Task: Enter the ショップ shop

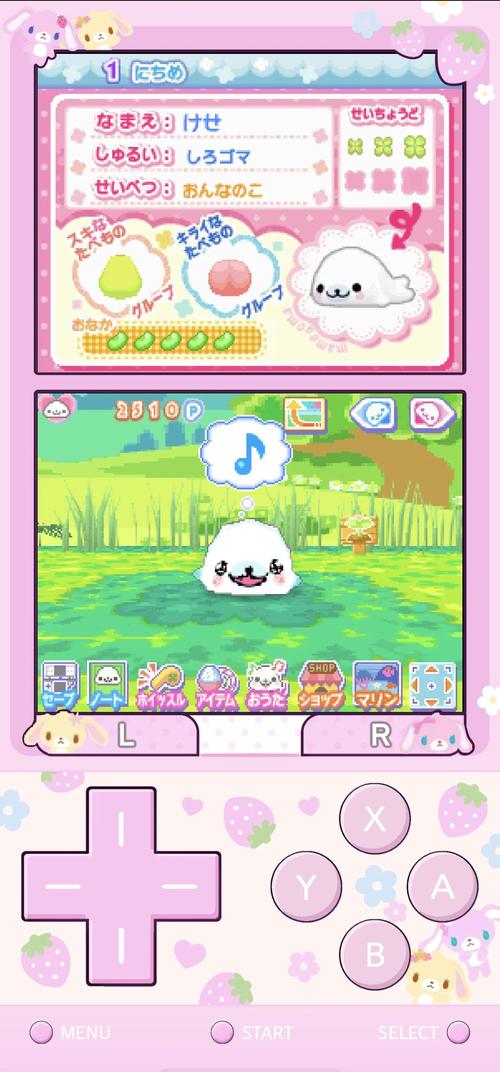Action: [x=321, y=685]
